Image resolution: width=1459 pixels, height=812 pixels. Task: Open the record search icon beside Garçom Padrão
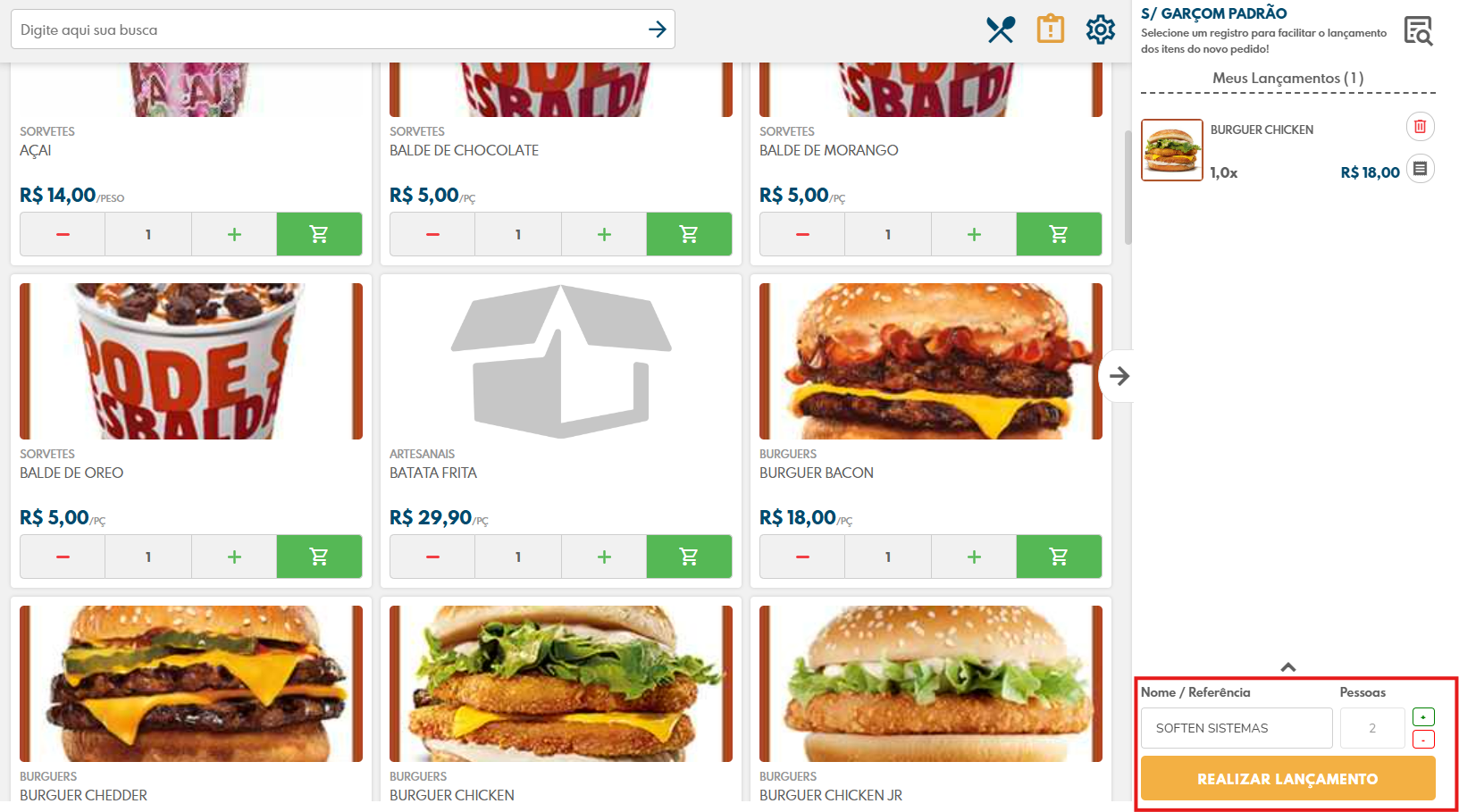1418,31
